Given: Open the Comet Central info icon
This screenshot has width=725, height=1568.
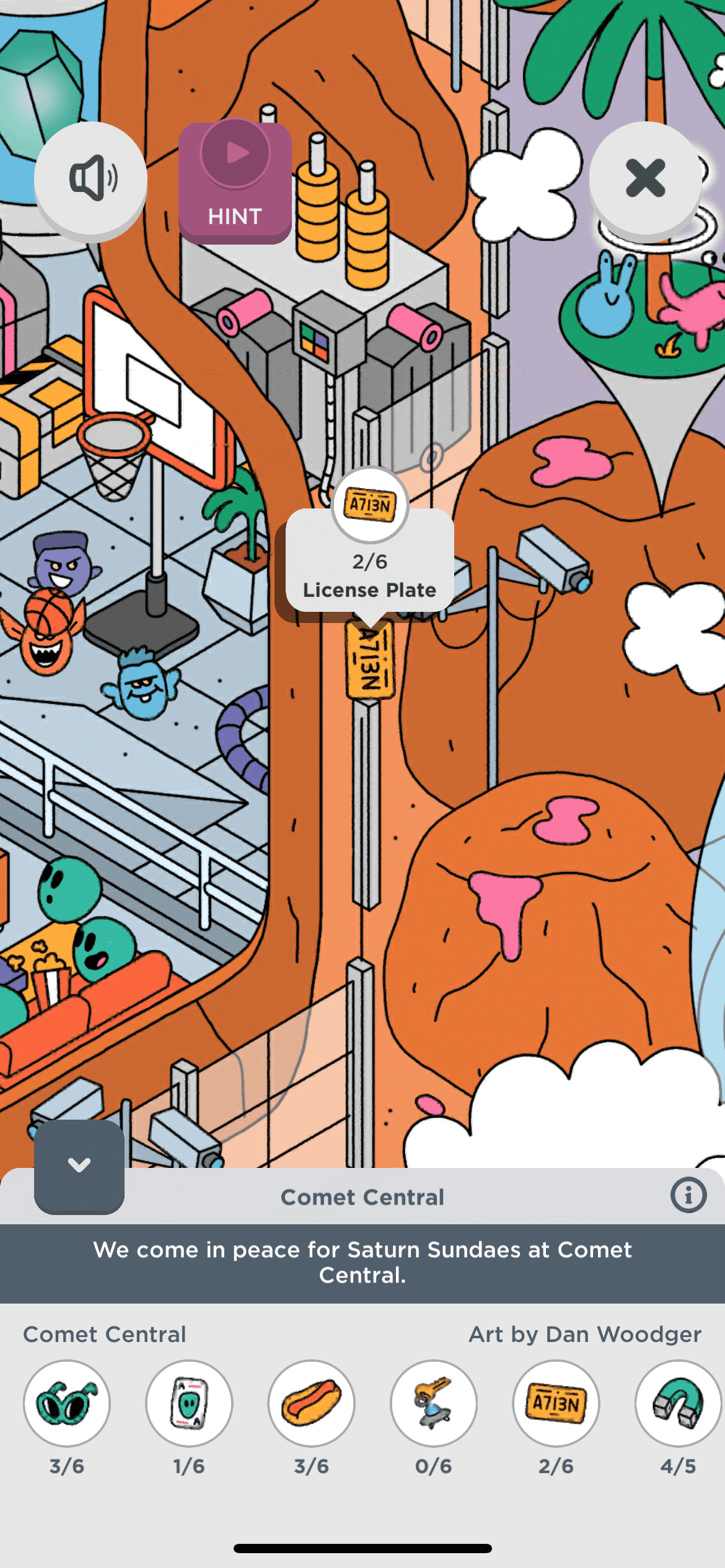Looking at the screenshot, I should tap(688, 1195).
